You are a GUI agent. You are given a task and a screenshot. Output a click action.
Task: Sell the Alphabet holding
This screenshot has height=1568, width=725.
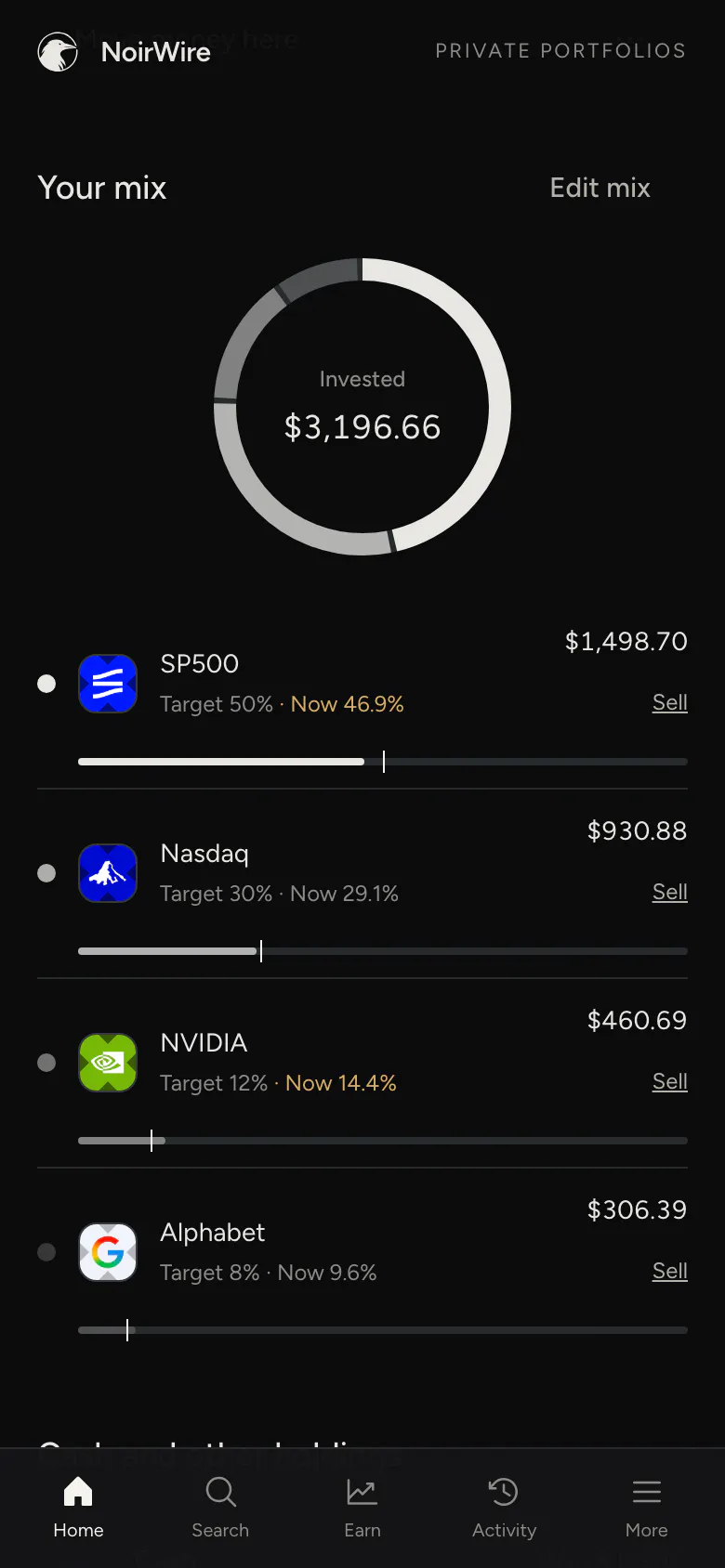(669, 1271)
